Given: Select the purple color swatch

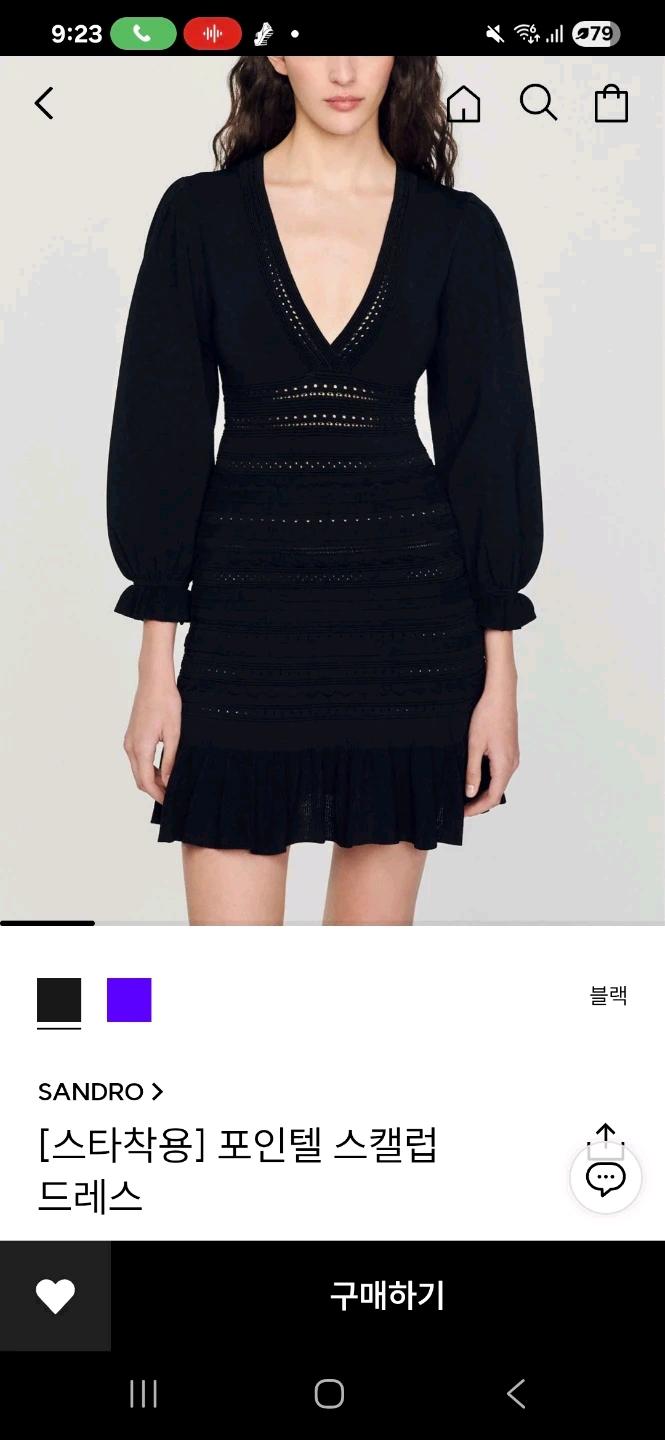Looking at the screenshot, I should click(x=129, y=1000).
